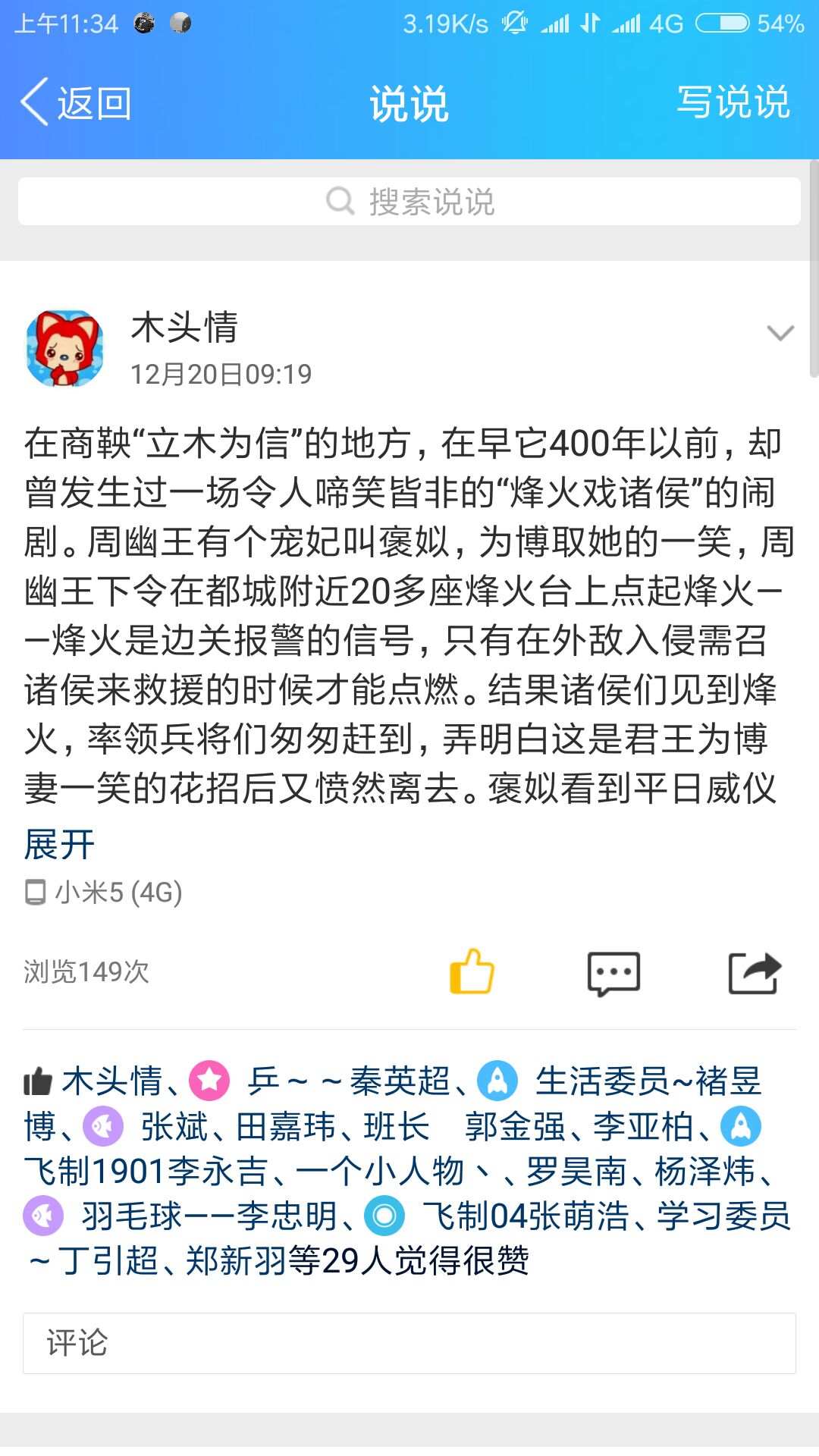Viewport: 819px width, 1456px height.
Task: Expand the full post with 展开
Action: [x=59, y=844]
